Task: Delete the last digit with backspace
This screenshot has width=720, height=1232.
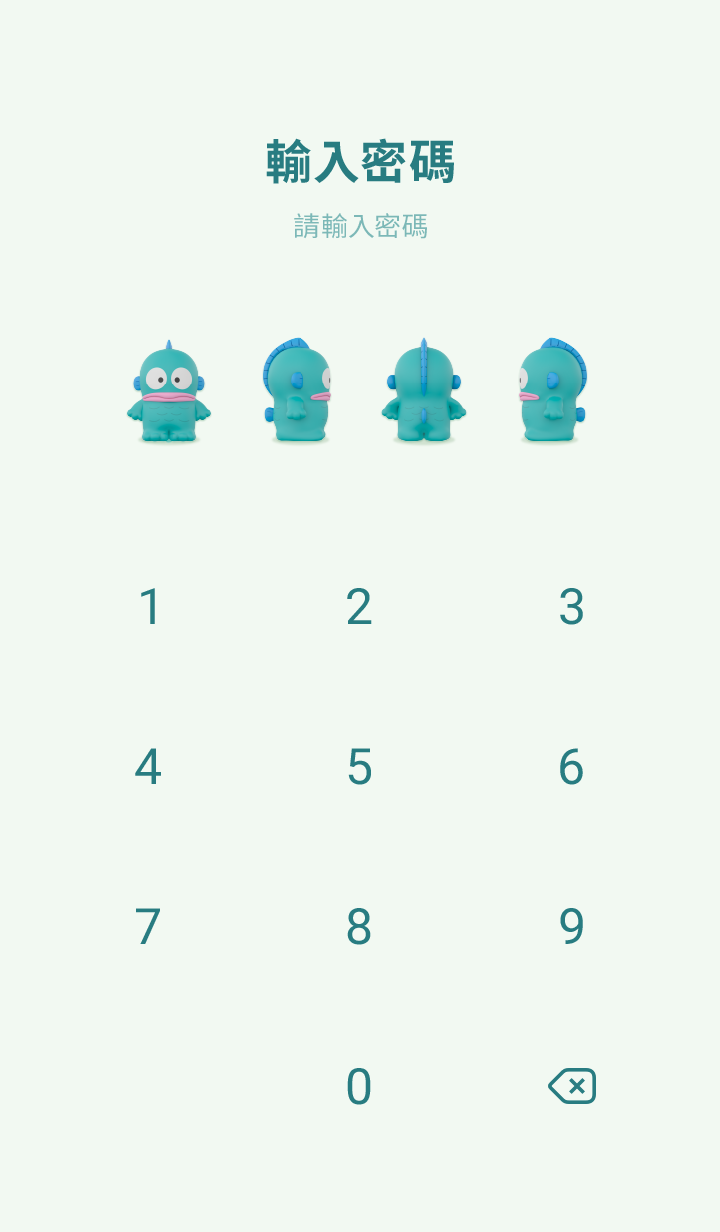Action: coord(572,1086)
